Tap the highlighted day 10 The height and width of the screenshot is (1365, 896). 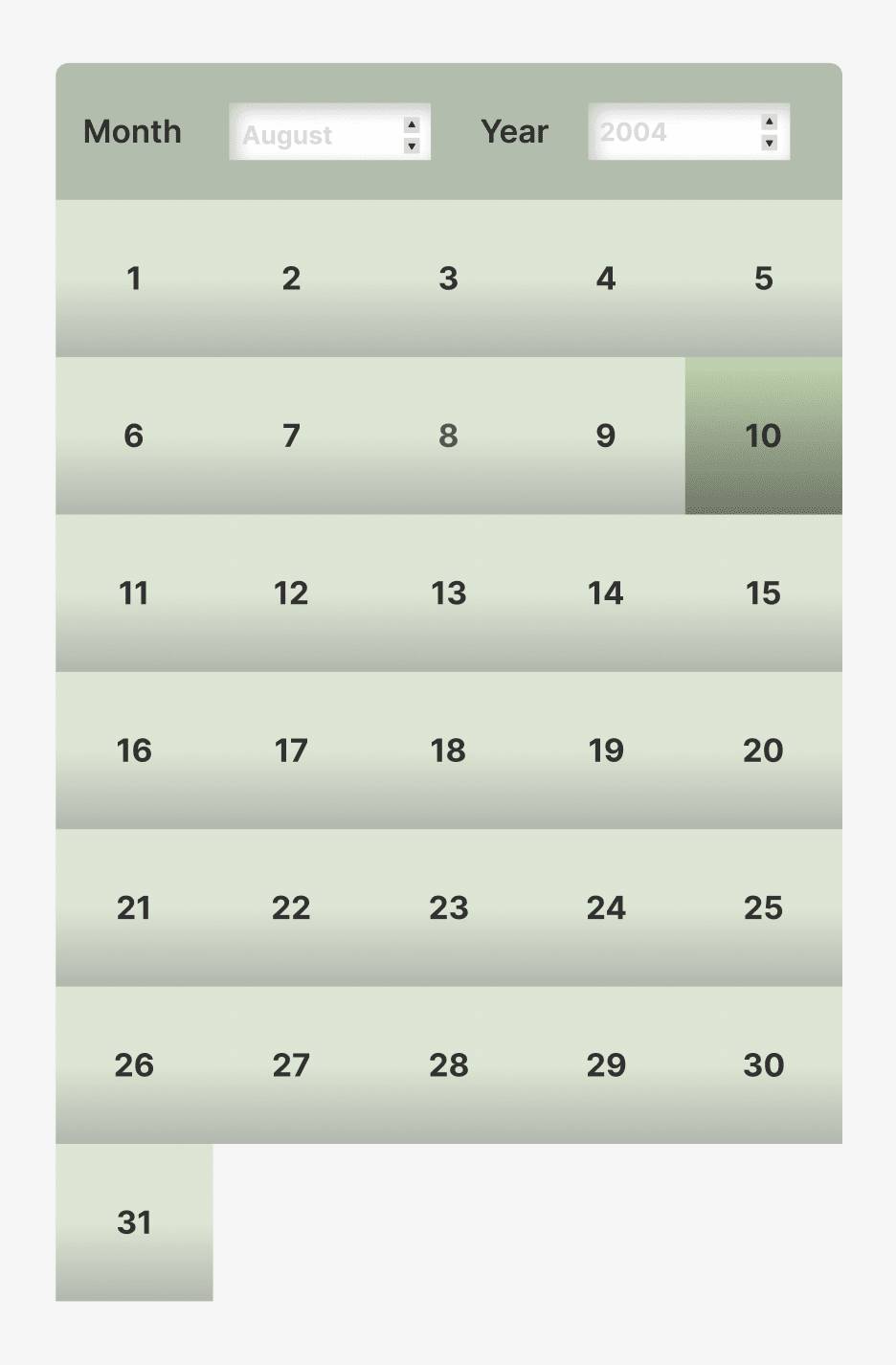point(763,436)
